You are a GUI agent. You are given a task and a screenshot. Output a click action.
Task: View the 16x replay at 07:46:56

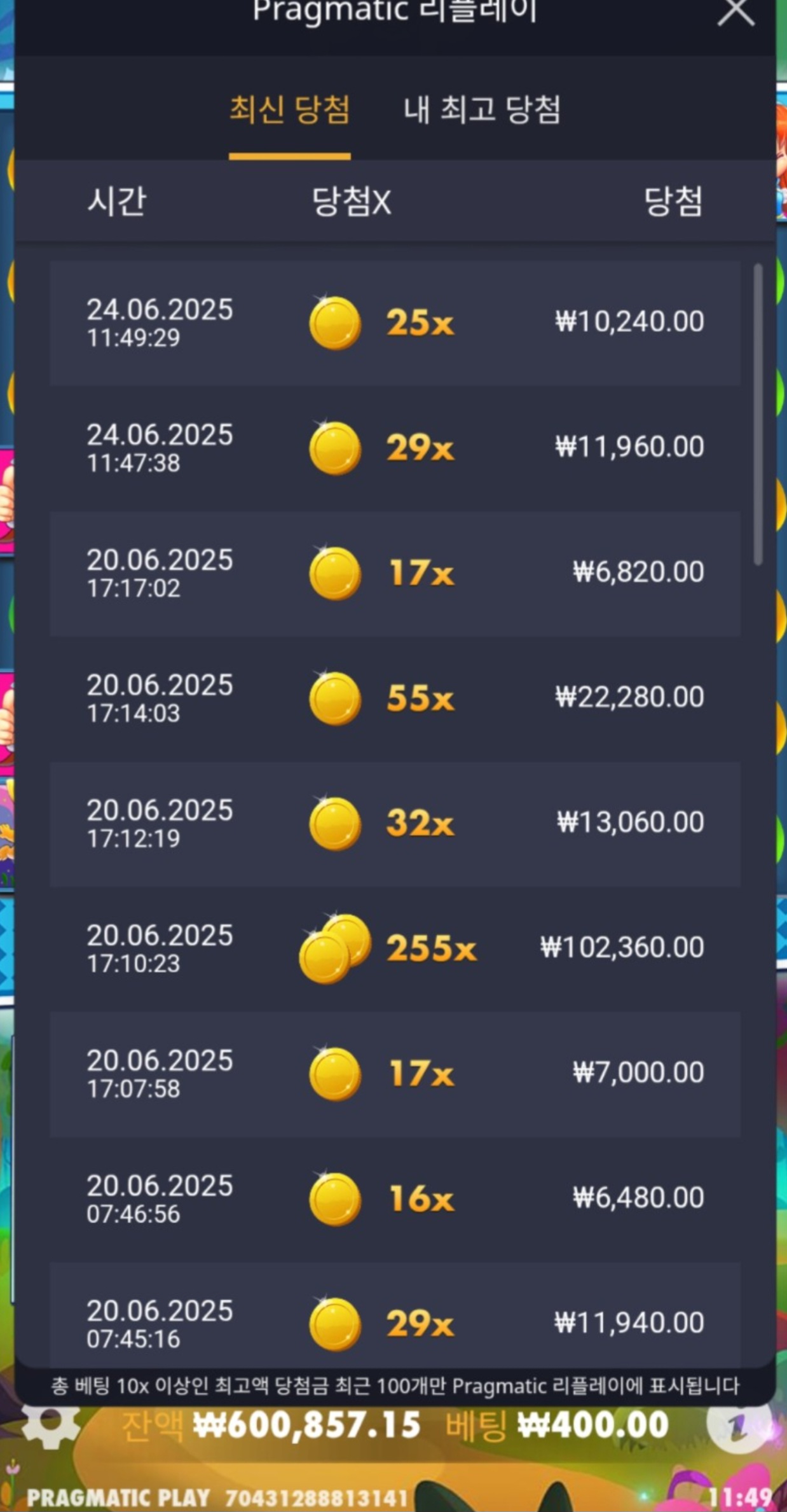point(394,1199)
